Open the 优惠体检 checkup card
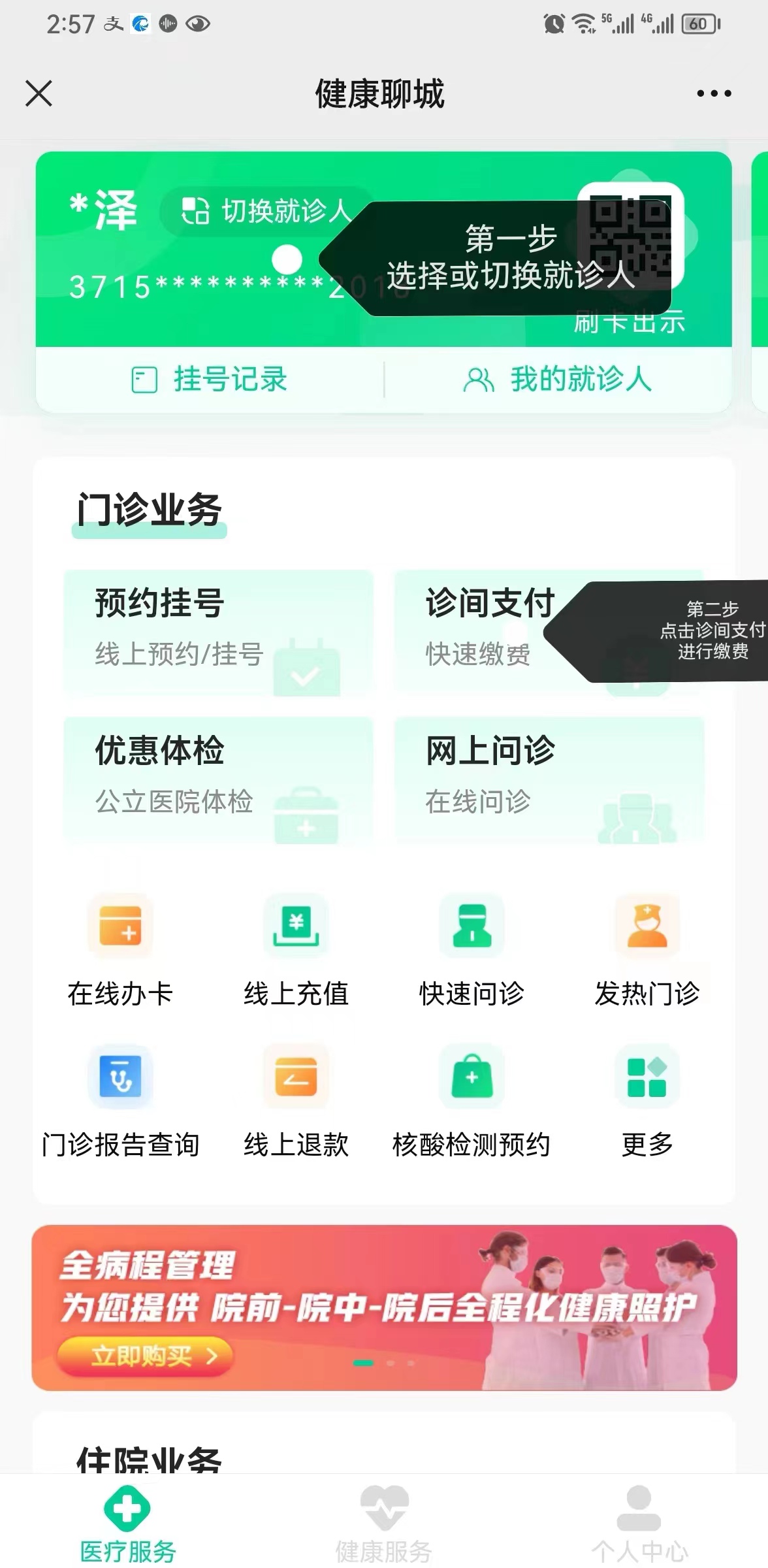Image resolution: width=768 pixels, height=1568 pixels. coord(218,778)
